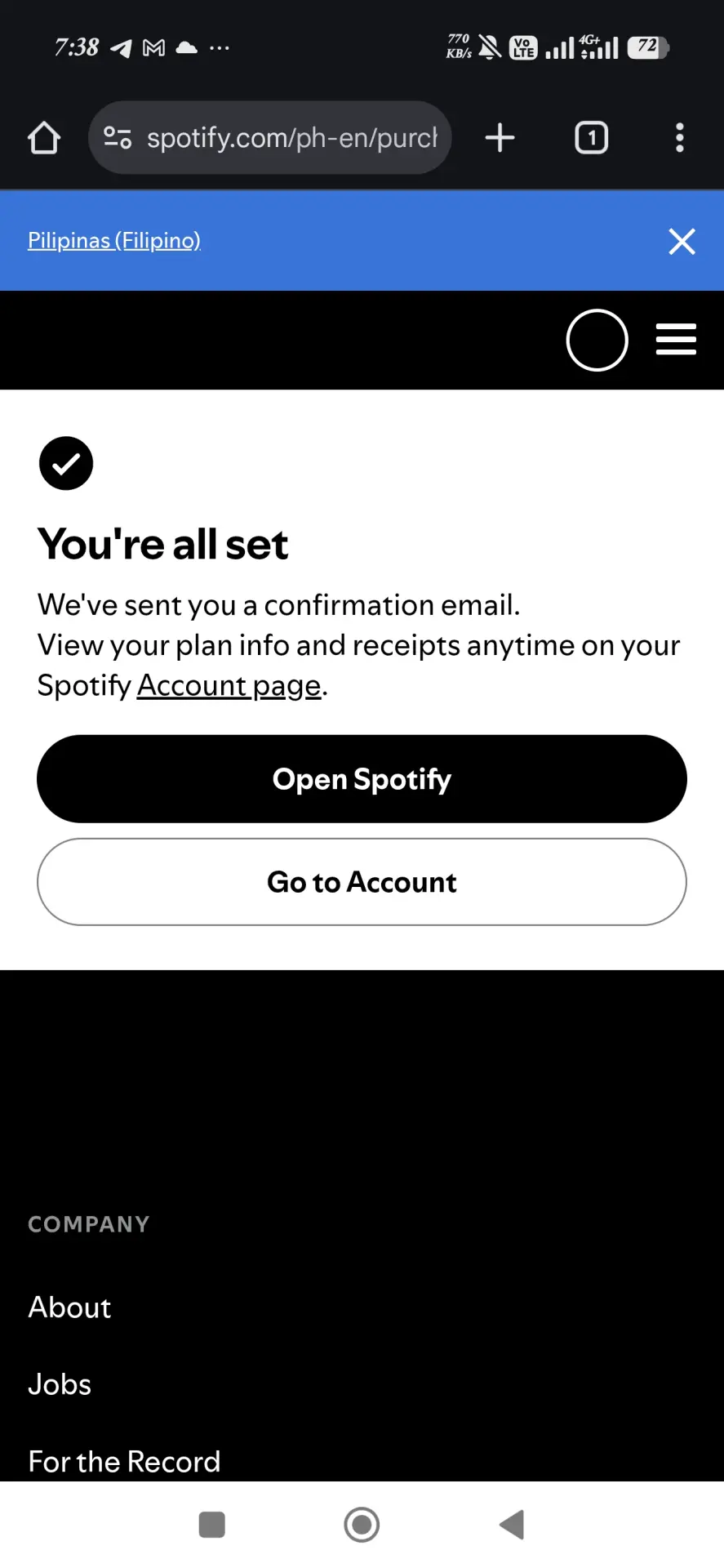Open the For the Record link
724x1568 pixels.
point(124,1461)
